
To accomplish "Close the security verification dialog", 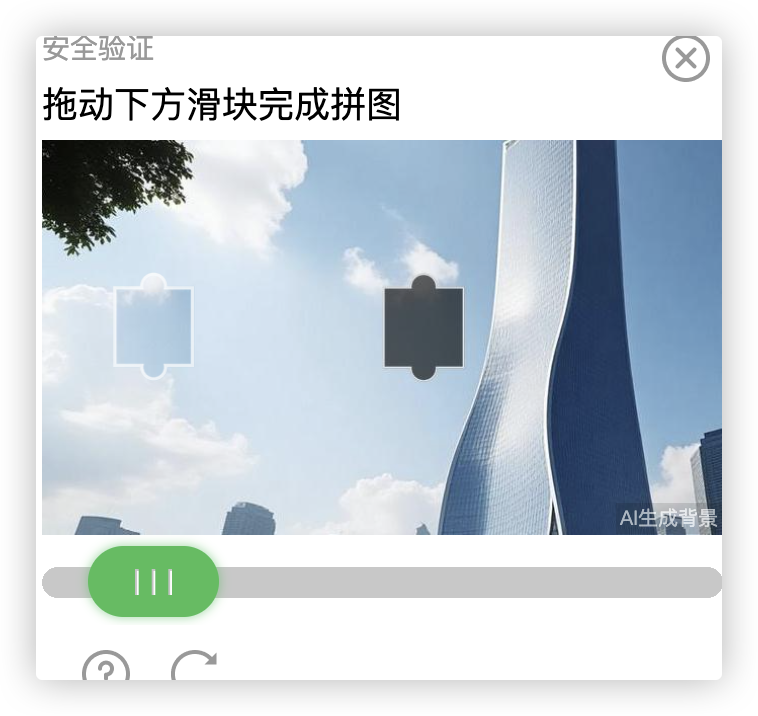I will coord(685,59).
